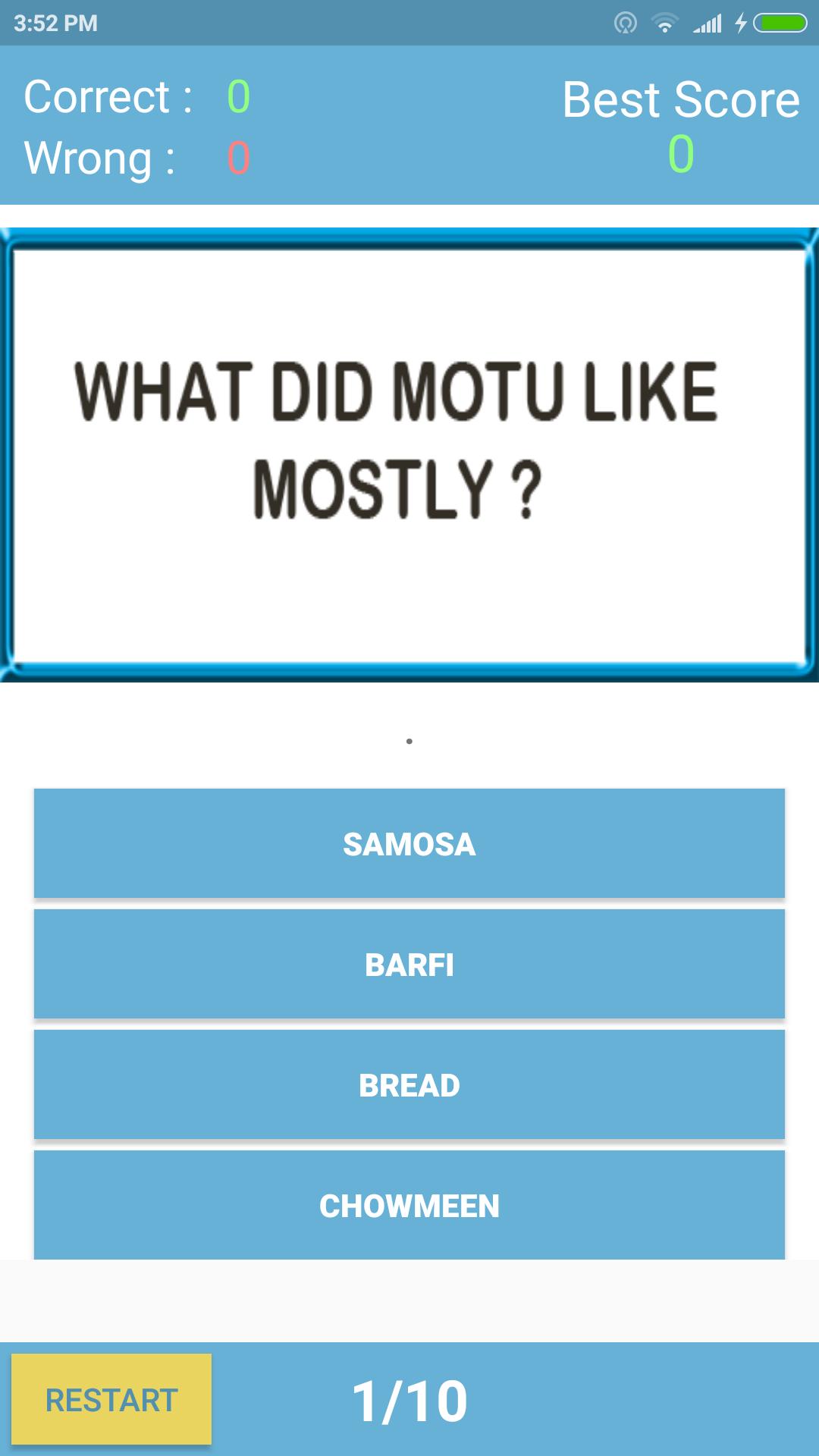Viewport: 819px width, 1456px height.
Task: Choose the BARFI answer option
Action: tap(409, 964)
